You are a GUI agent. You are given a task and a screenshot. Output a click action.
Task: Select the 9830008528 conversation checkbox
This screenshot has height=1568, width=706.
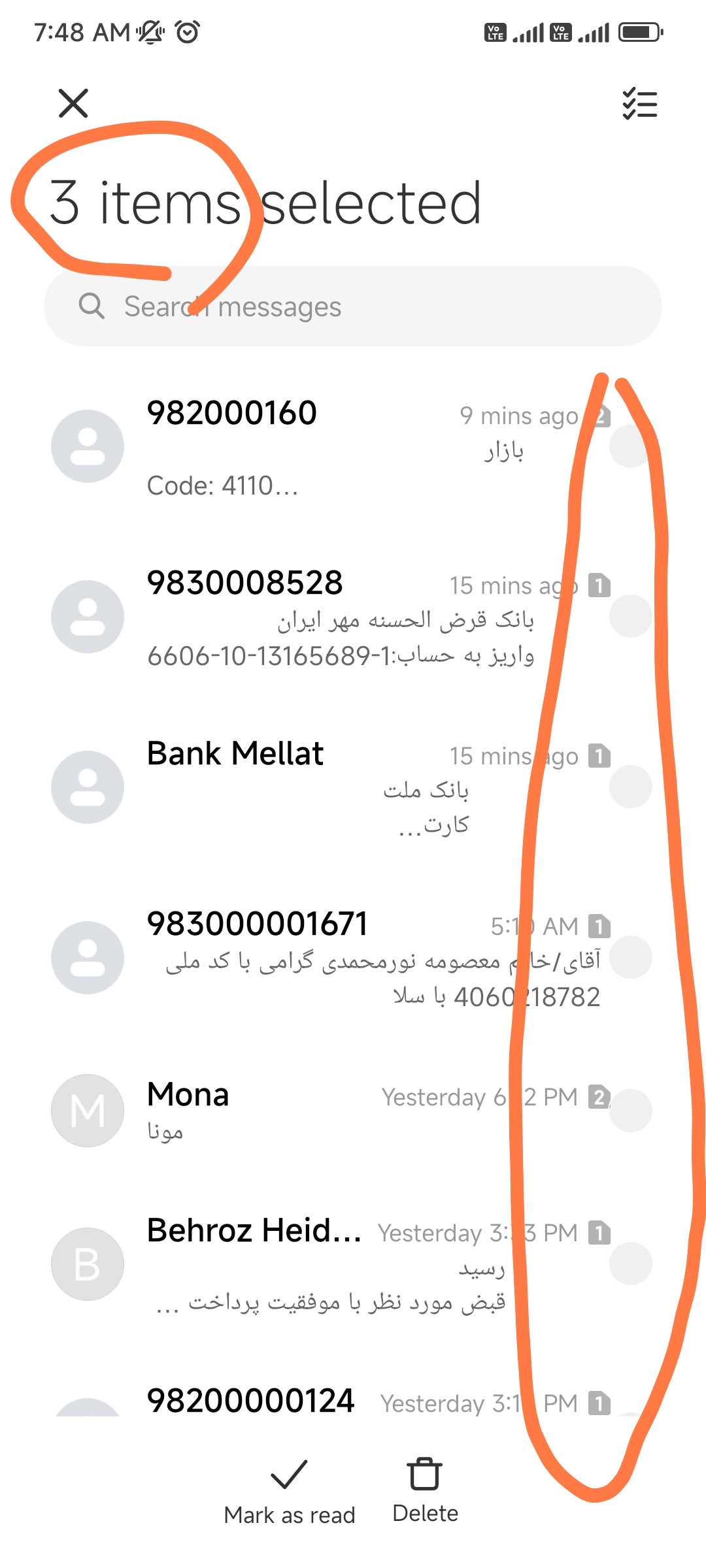[x=630, y=616]
